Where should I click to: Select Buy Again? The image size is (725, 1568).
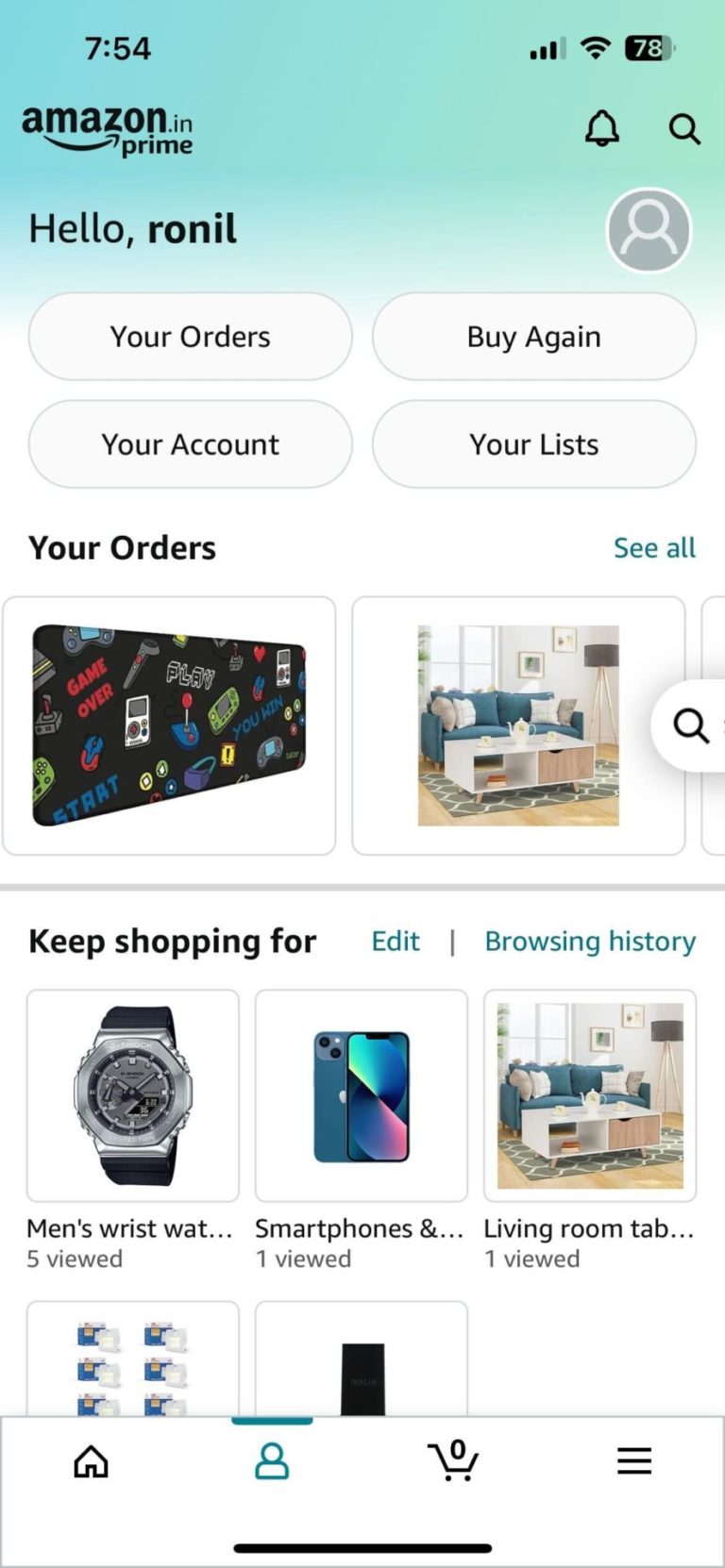pyautogui.click(x=533, y=336)
